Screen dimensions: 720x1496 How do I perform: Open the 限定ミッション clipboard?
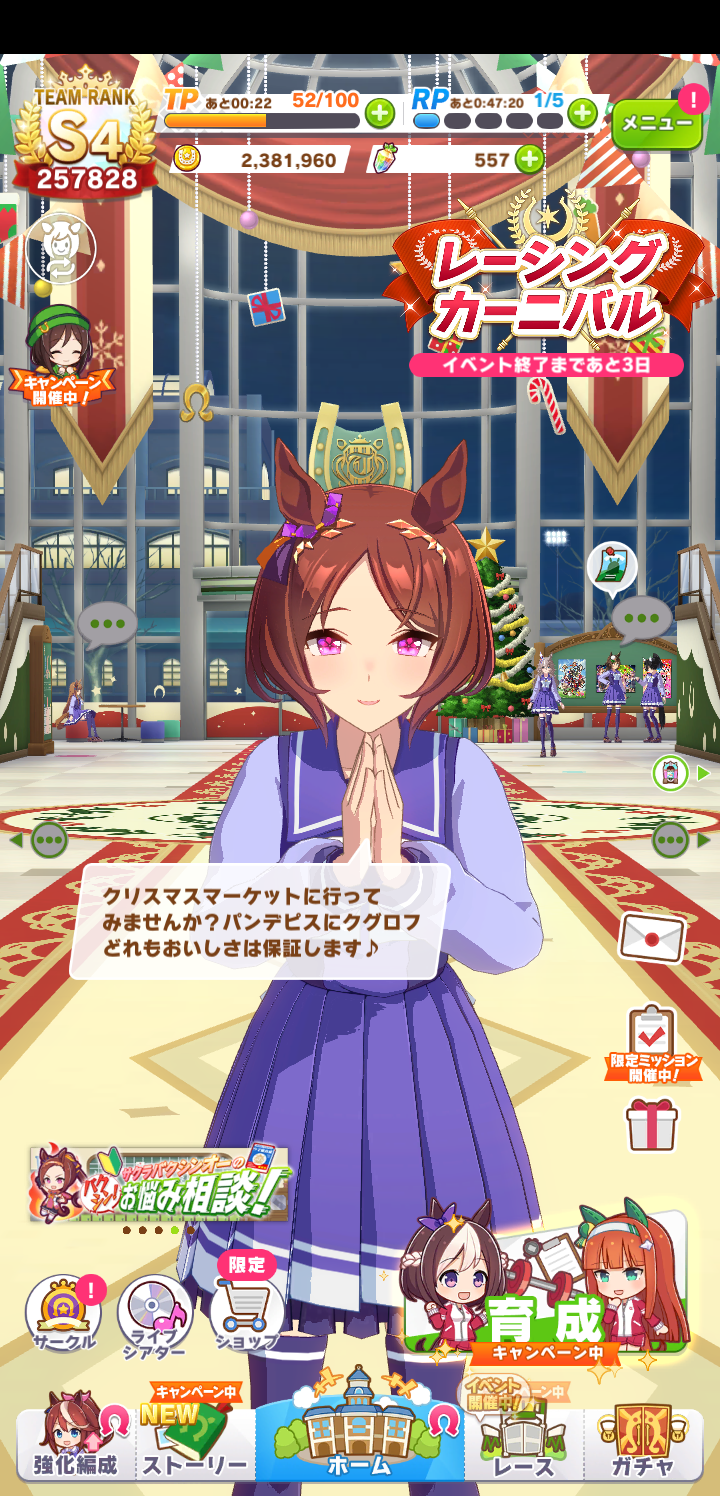(x=652, y=1042)
